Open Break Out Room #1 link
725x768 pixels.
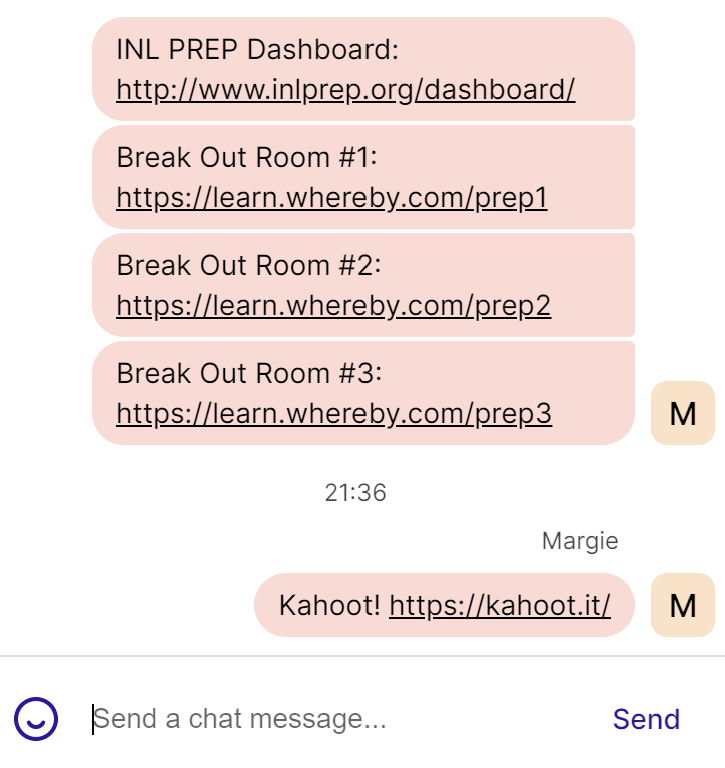tap(331, 198)
